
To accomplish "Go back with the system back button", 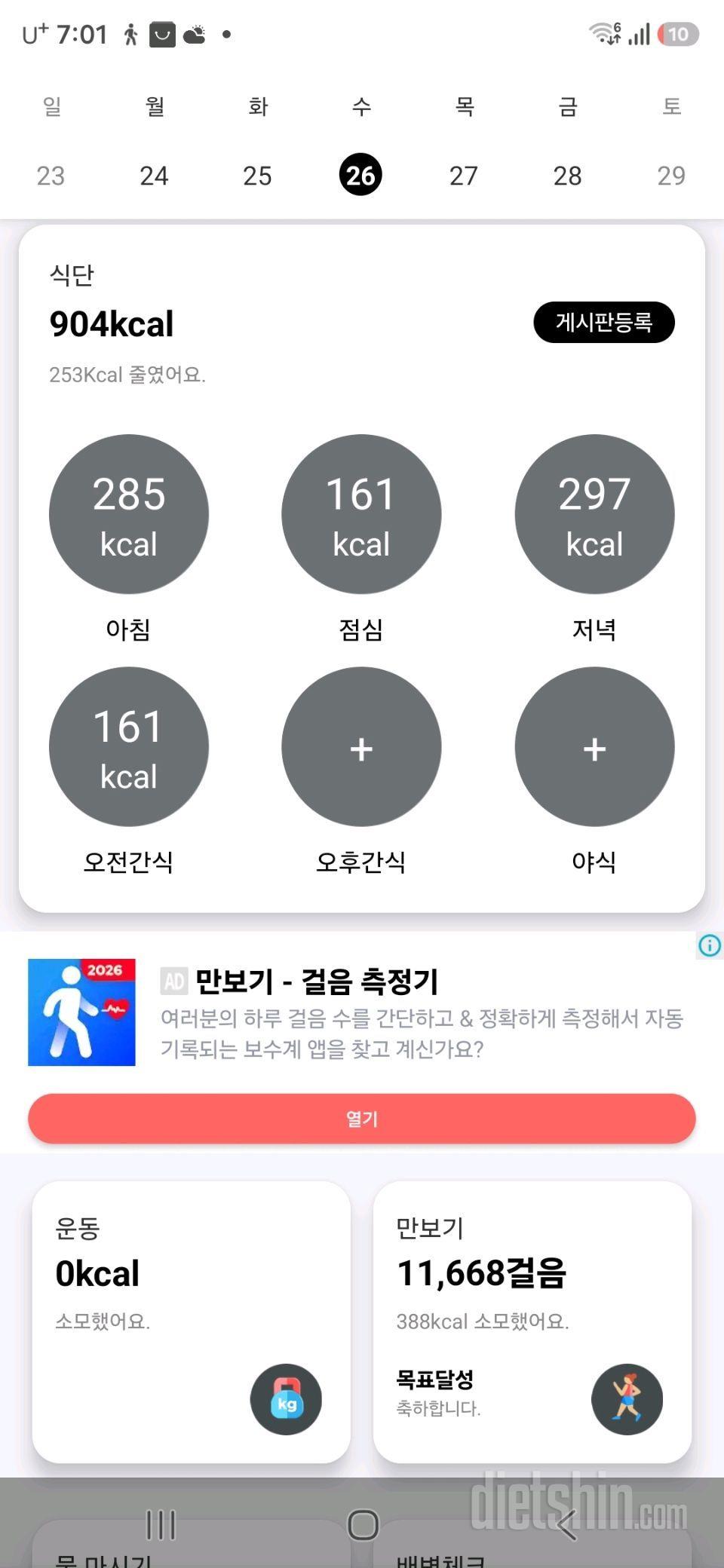I will click(x=566, y=1524).
